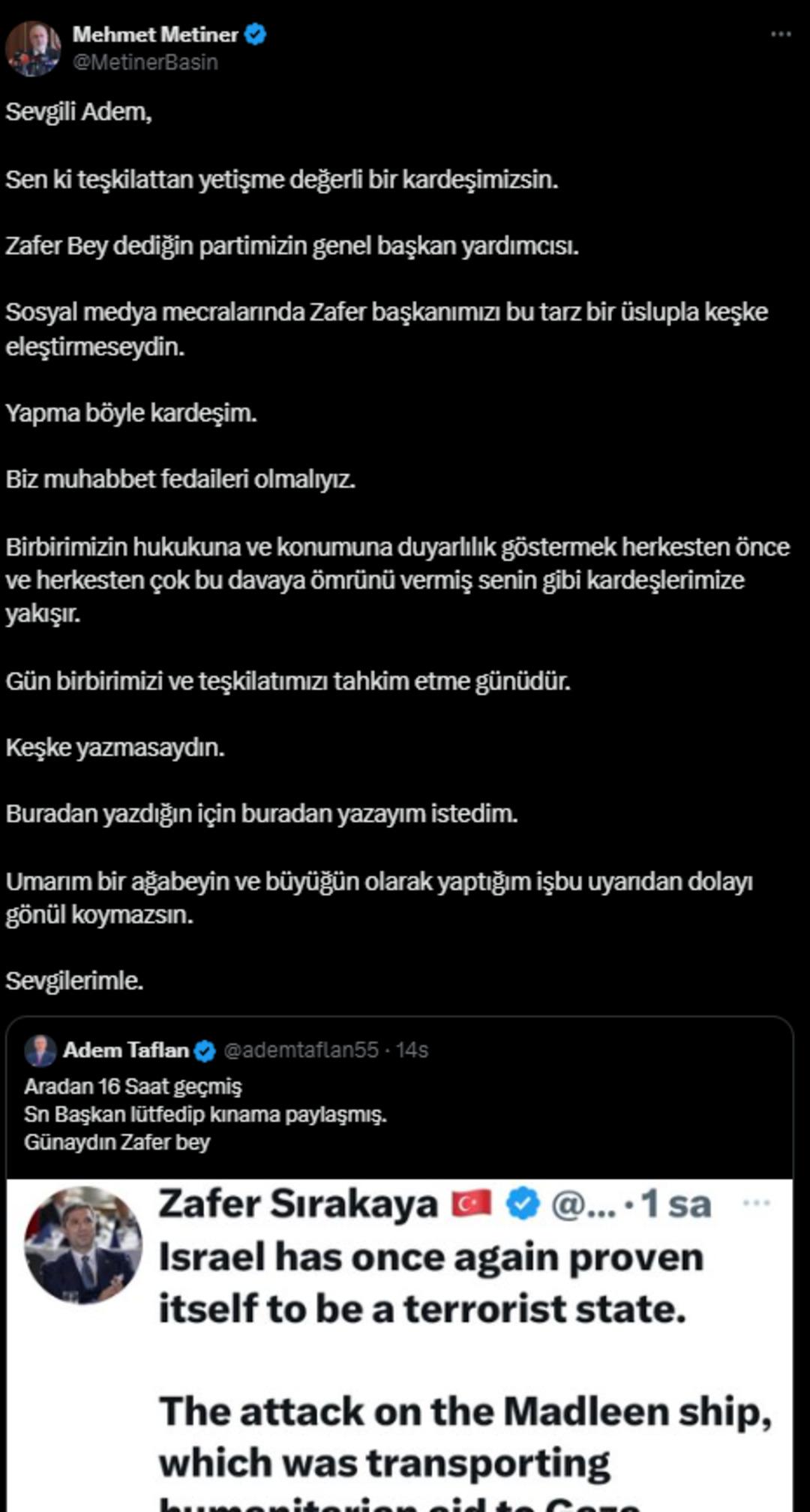This screenshot has width=810, height=1512.
Task: Open the Zafer Sırakaya screenshot image
Action: pyautogui.click(x=399, y=1344)
